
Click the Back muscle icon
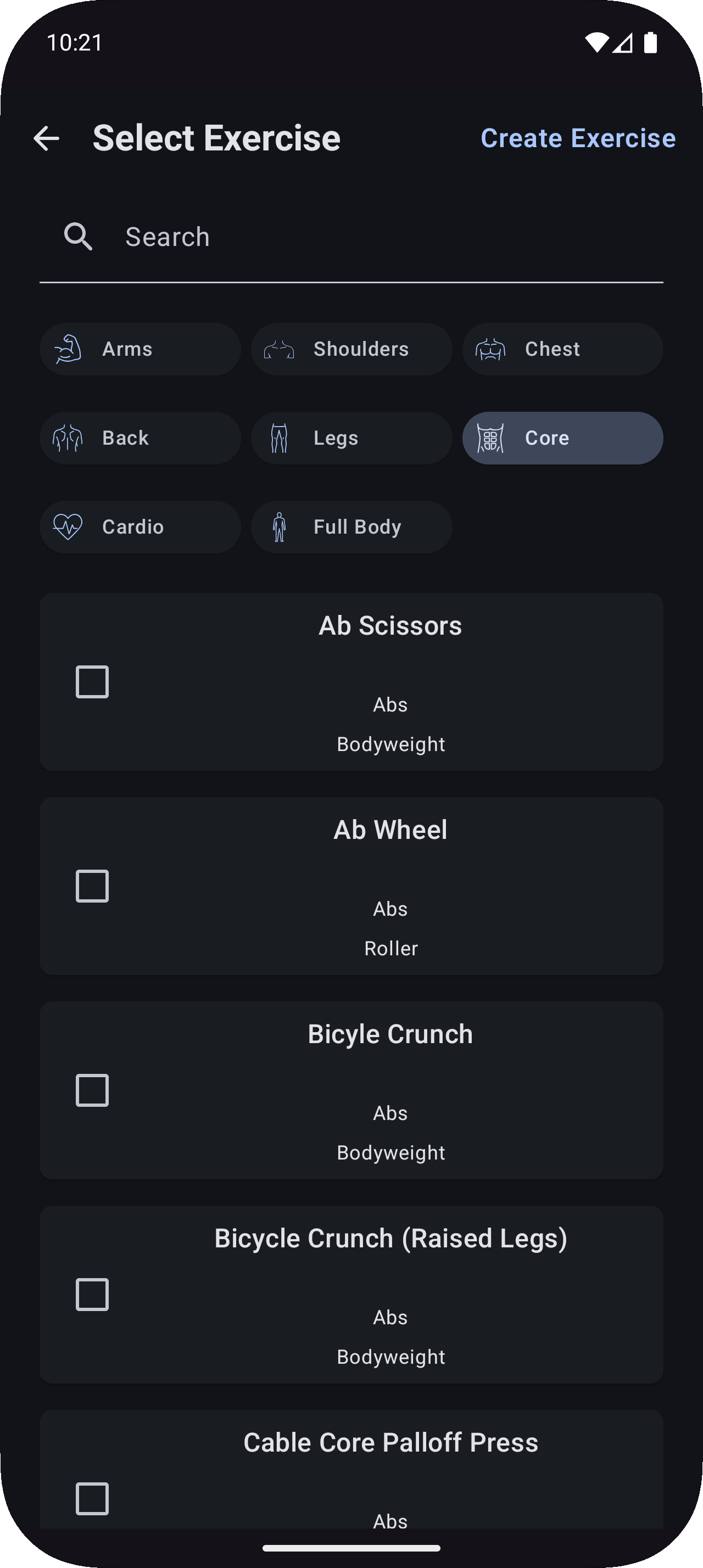click(69, 438)
